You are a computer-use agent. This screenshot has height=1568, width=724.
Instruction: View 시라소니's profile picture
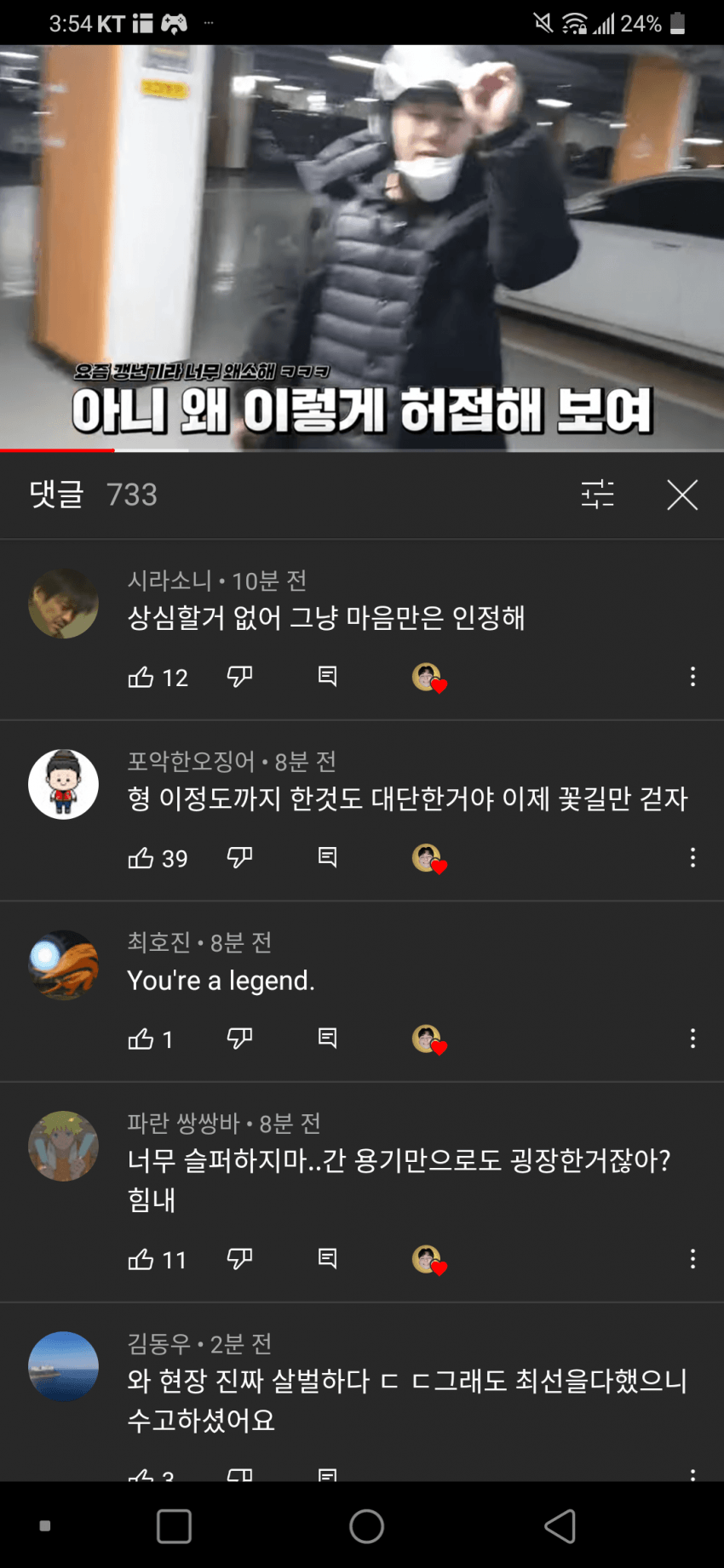pos(63,604)
